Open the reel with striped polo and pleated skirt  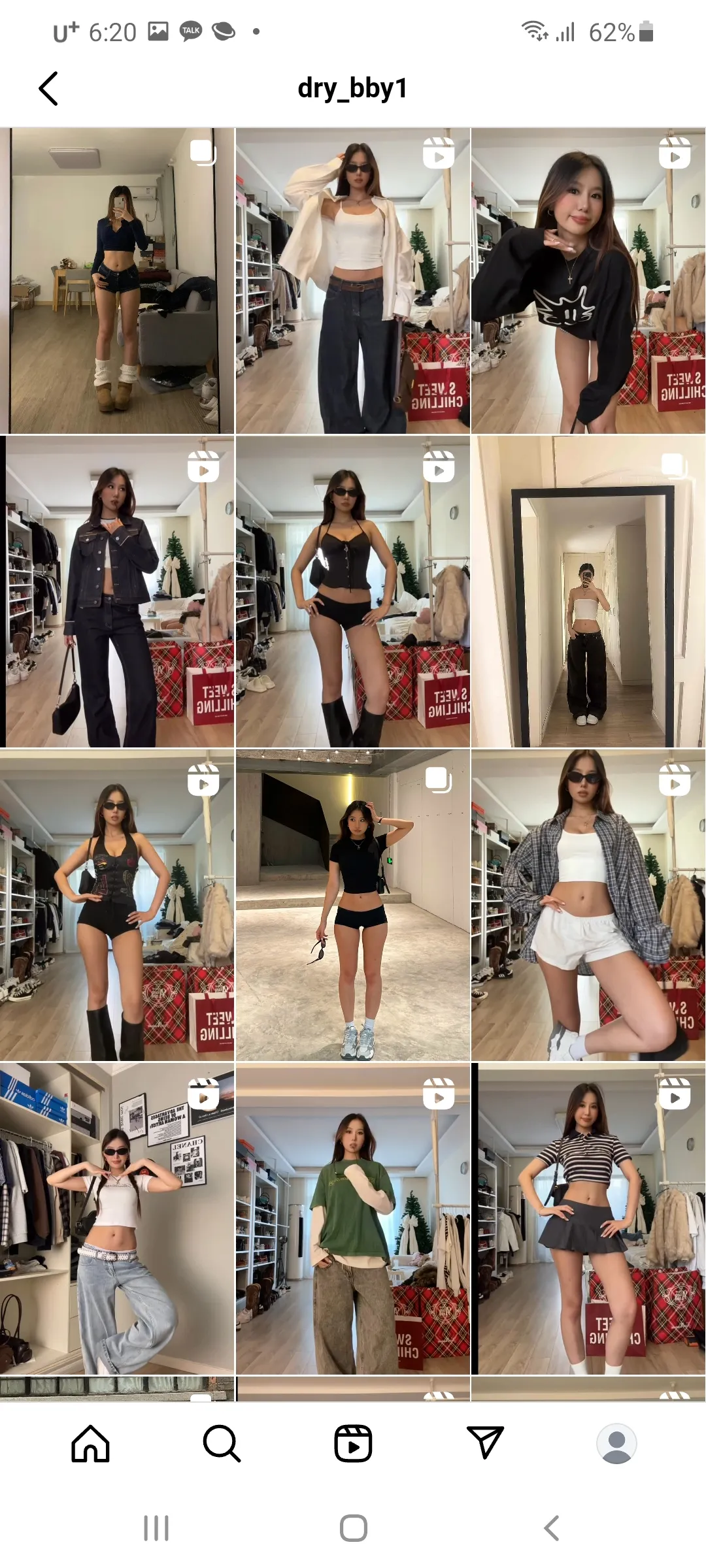point(588,1218)
